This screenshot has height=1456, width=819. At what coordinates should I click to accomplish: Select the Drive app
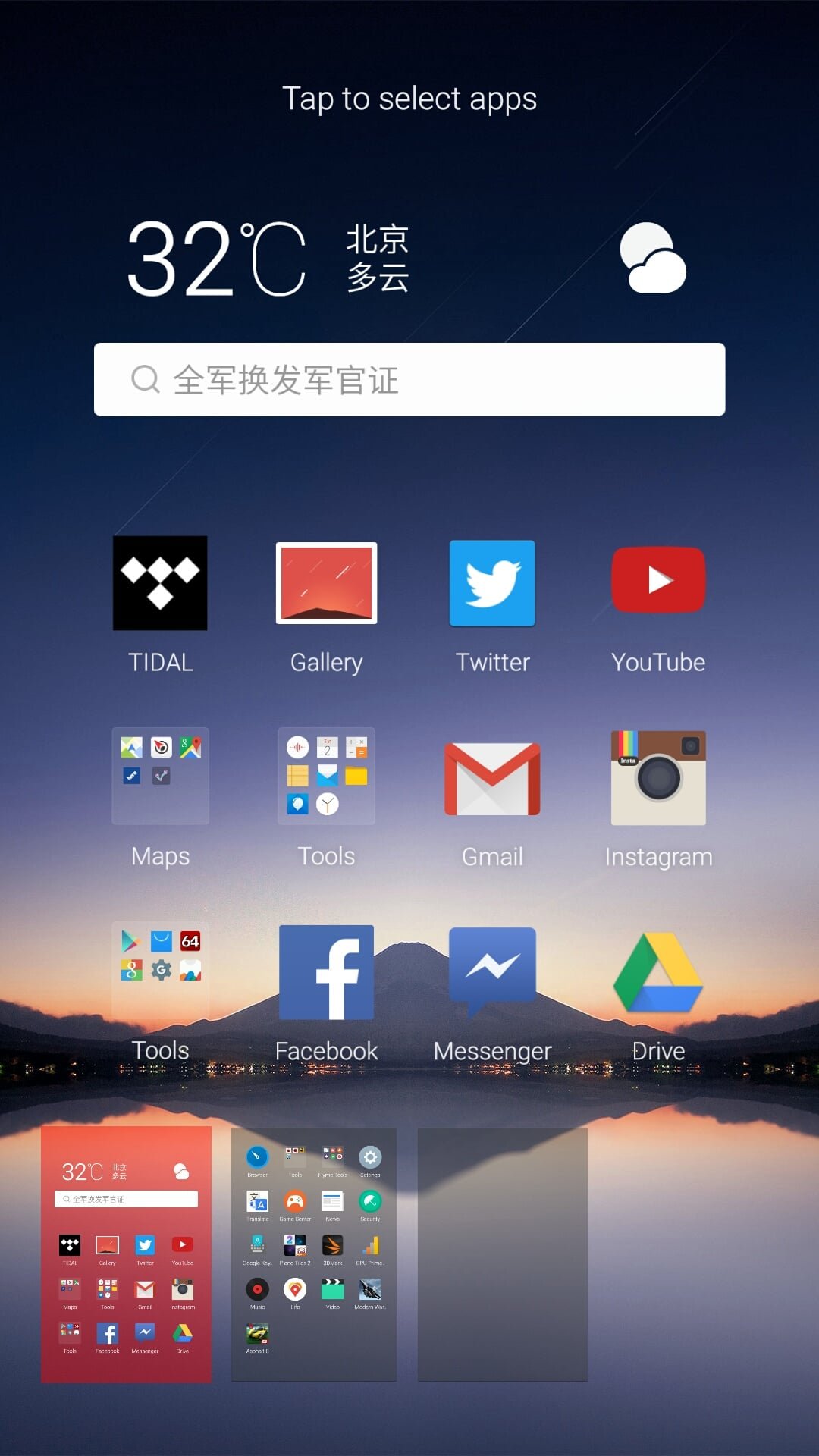[x=658, y=972]
